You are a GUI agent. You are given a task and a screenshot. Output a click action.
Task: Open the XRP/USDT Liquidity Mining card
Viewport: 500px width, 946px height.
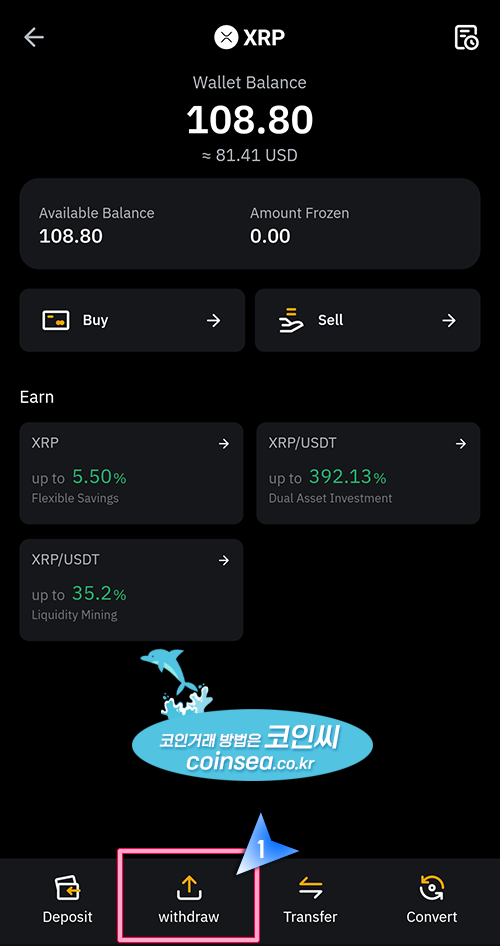(x=131, y=589)
